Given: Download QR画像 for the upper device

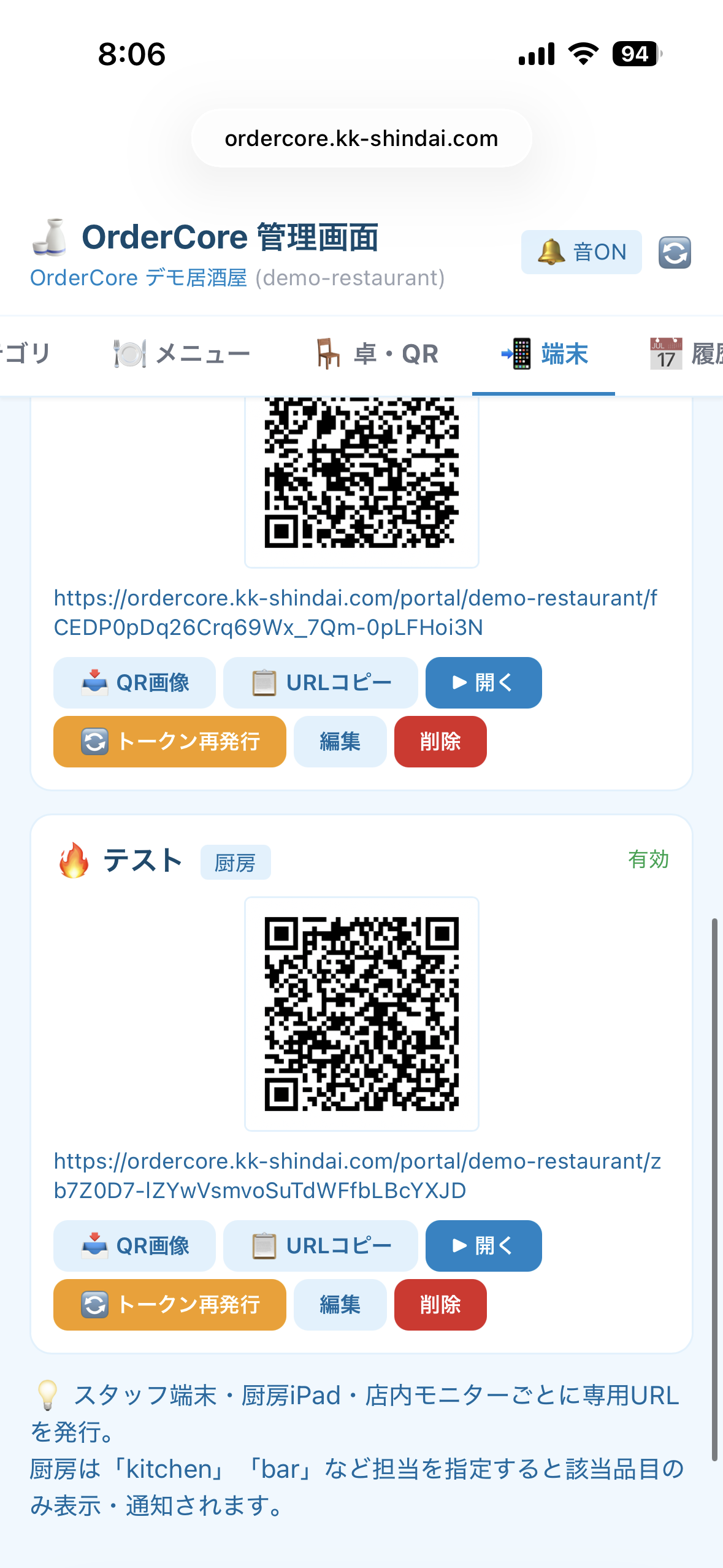Looking at the screenshot, I should pyautogui.click(x=134, y=683).
